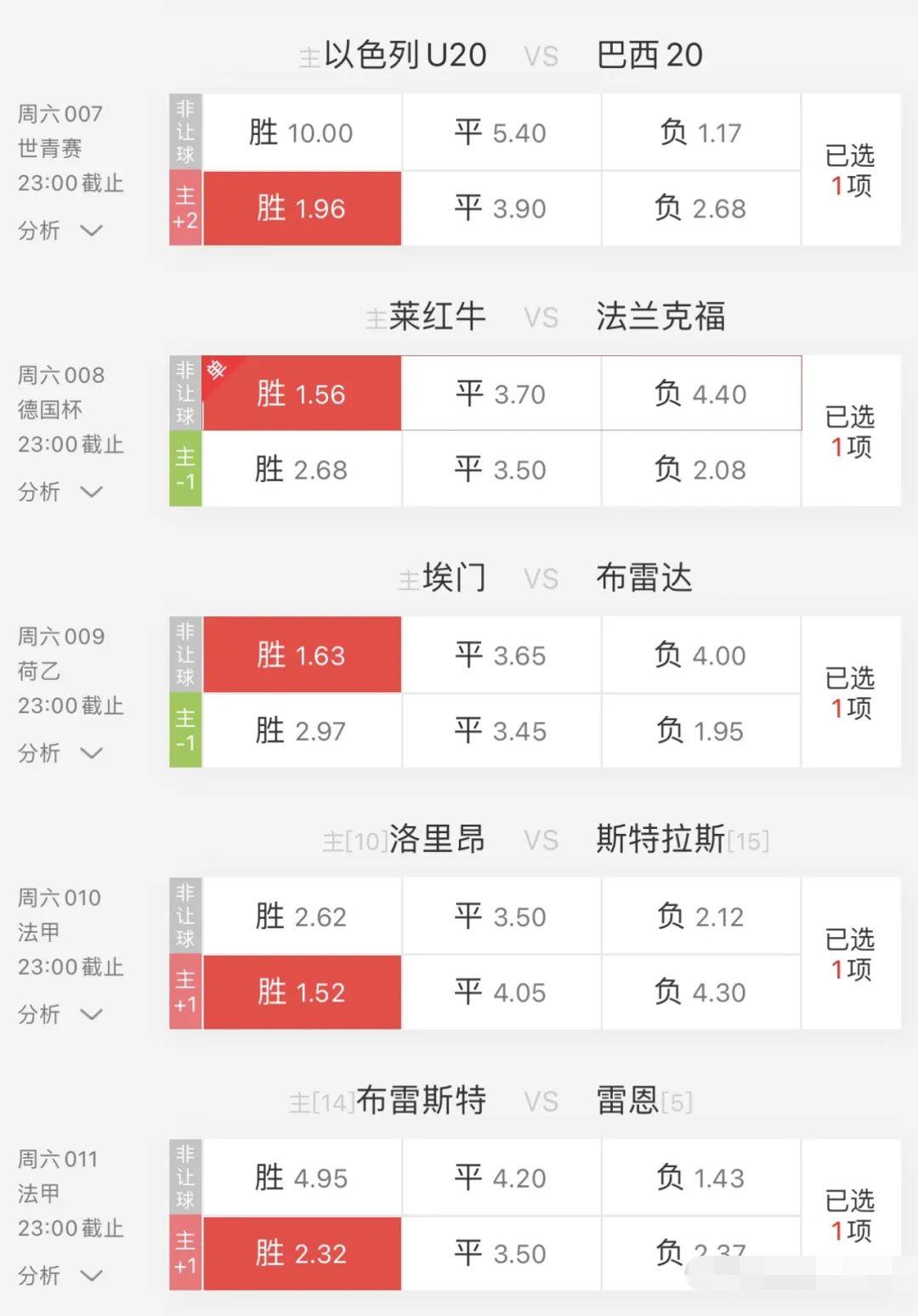Select 负 1.17 odds for 巴西20

(x=701, y=132)
